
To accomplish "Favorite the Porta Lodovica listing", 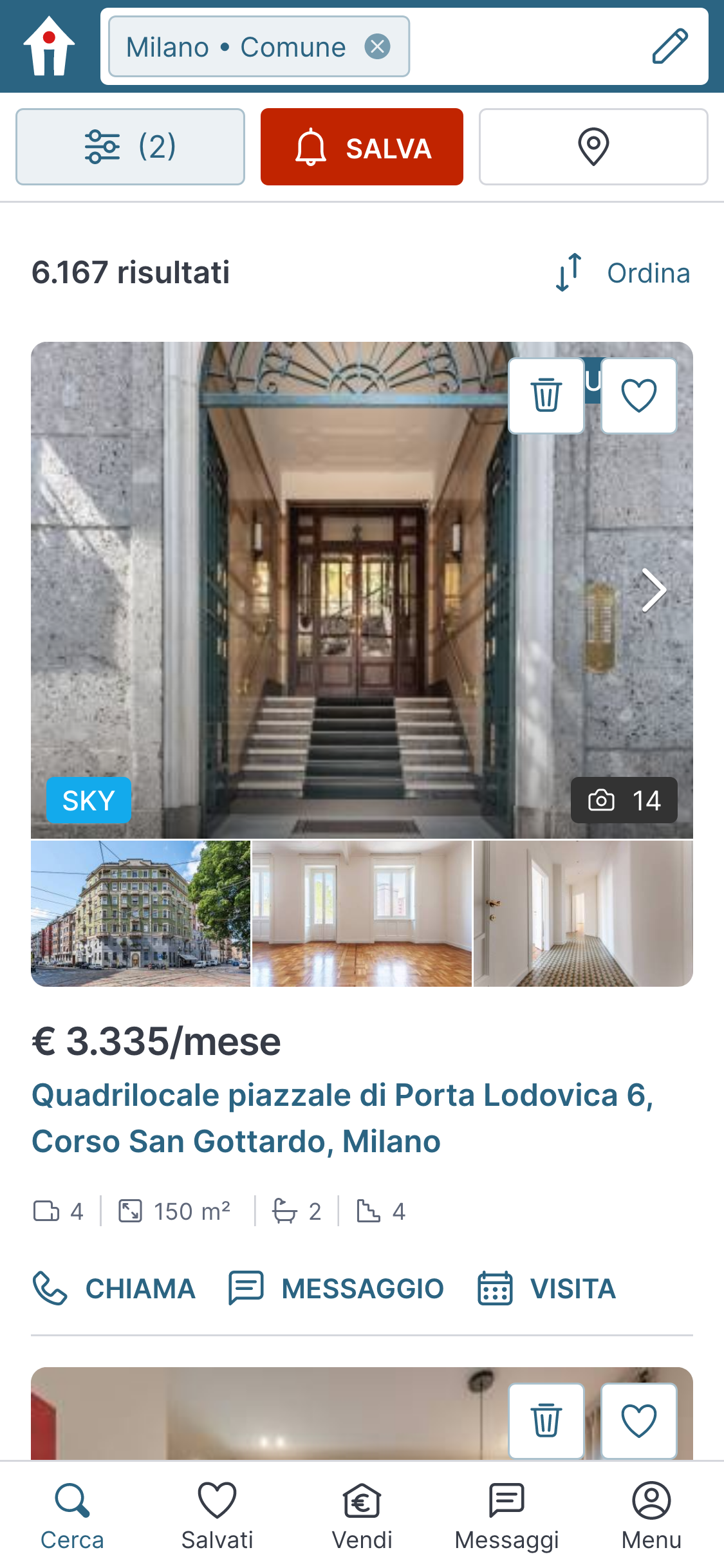I will tap(638, 395).
